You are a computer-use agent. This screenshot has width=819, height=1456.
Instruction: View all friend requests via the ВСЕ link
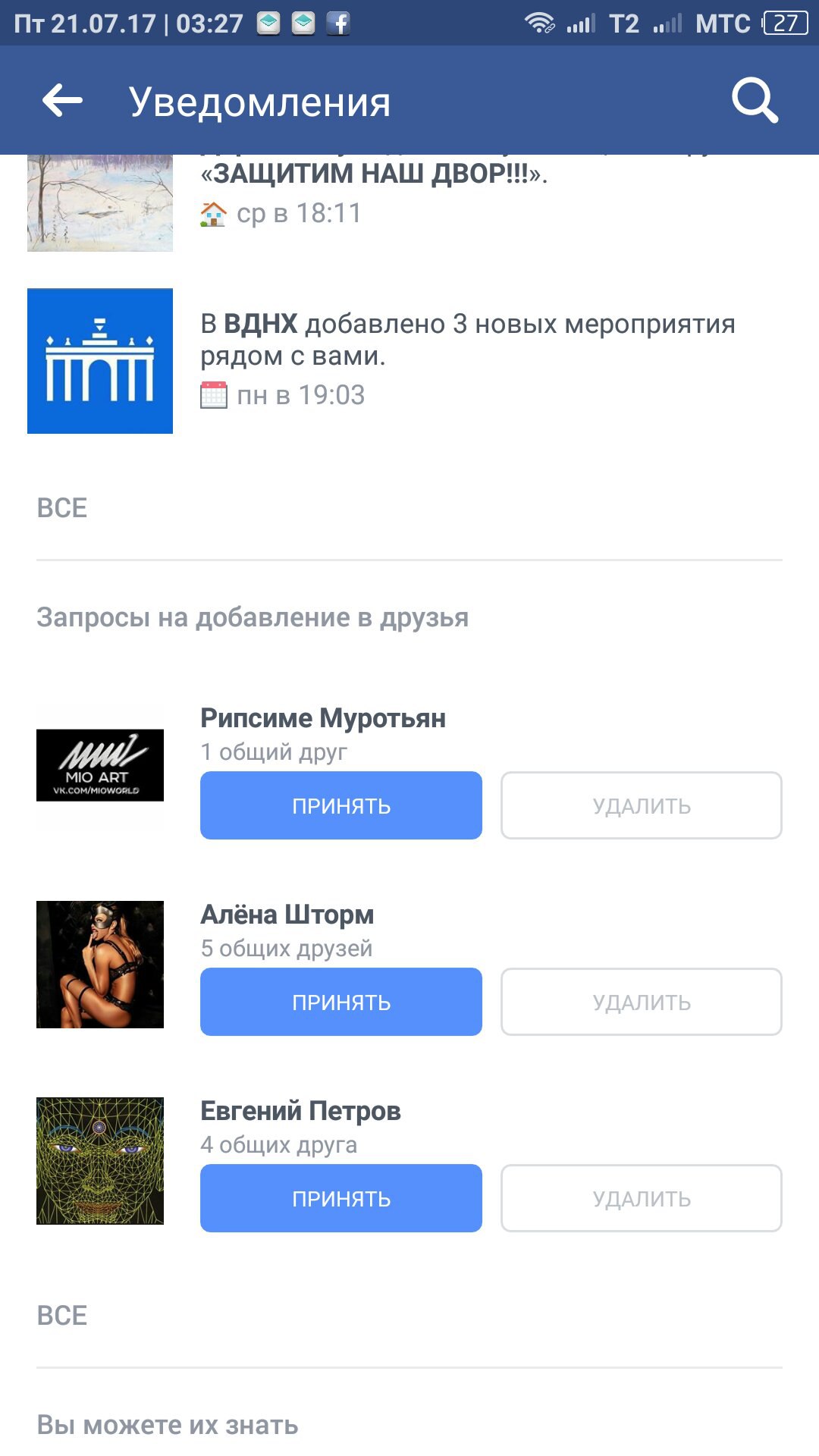[62, 1316]
